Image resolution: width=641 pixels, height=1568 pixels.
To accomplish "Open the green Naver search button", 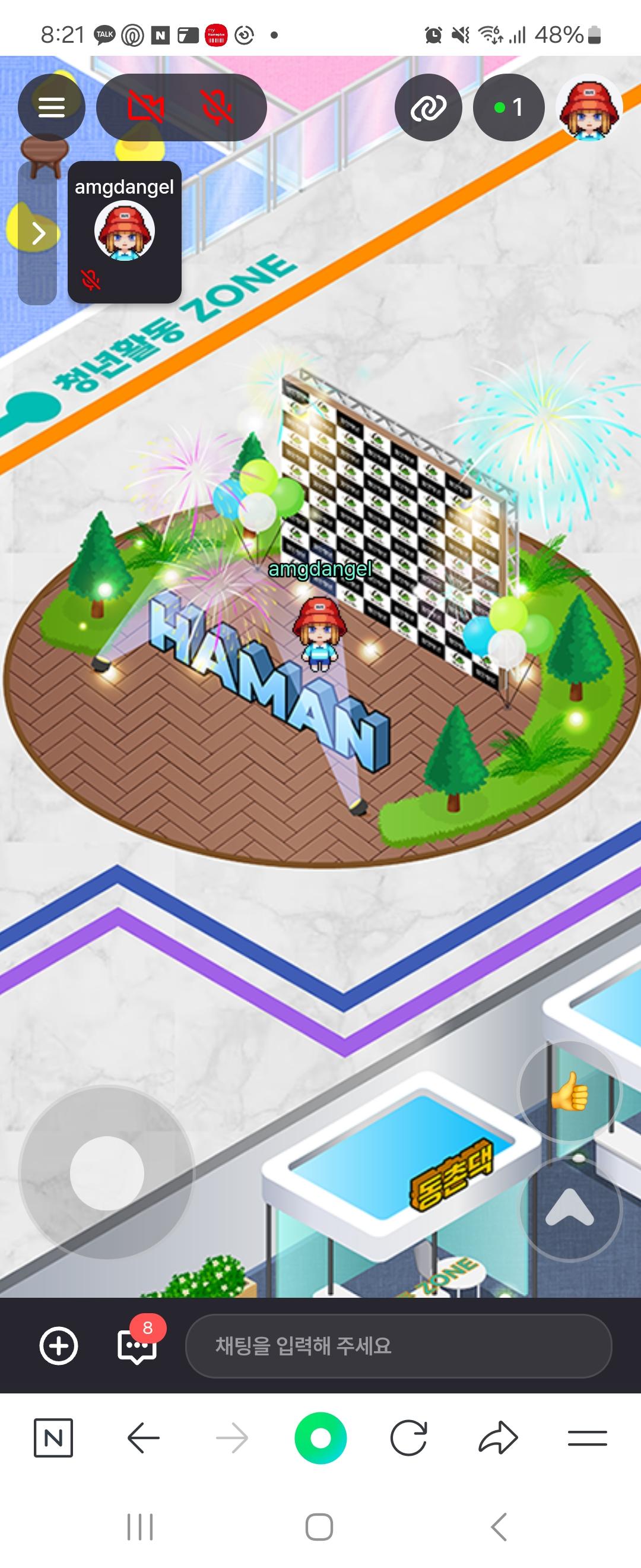I will click(320, 1439).
